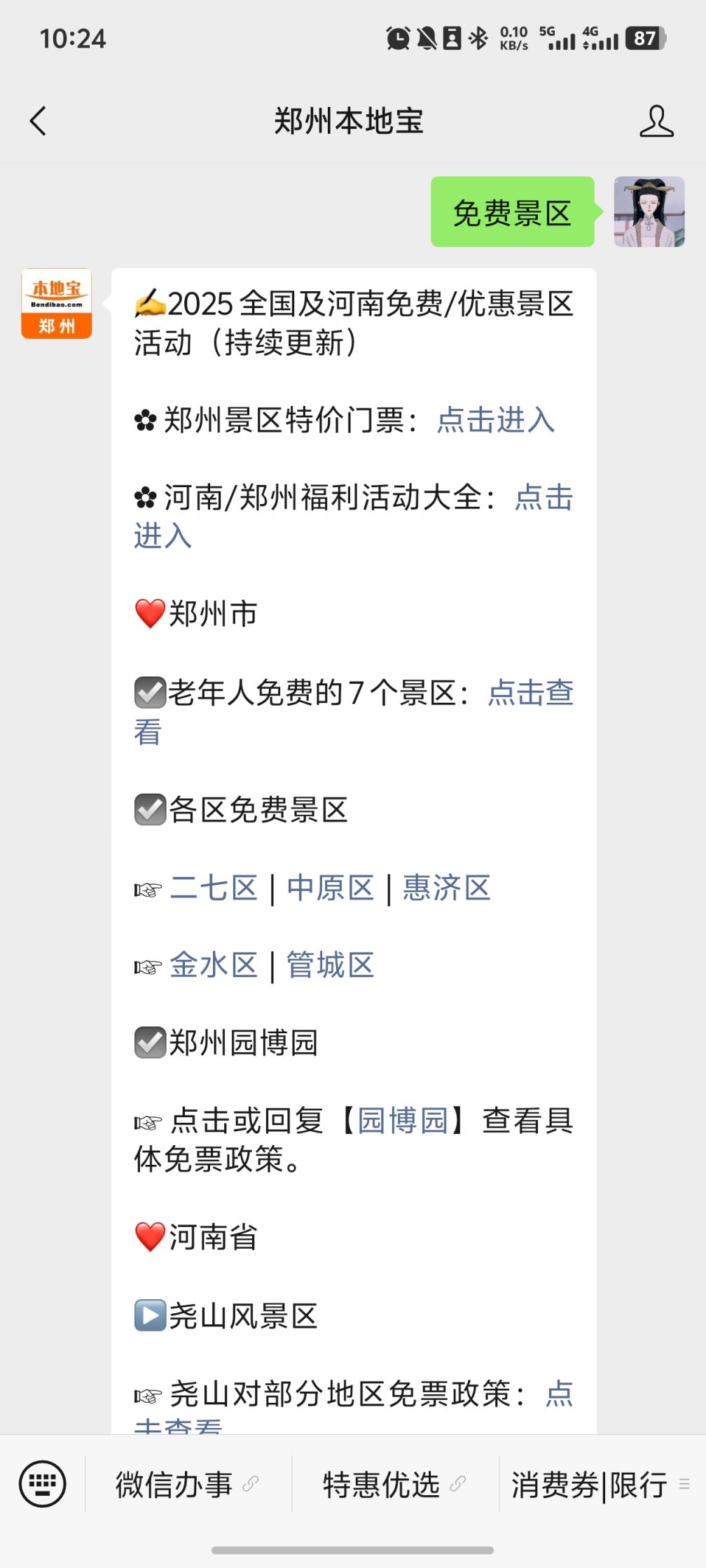Open the account profile icon

tap(656, 121)
